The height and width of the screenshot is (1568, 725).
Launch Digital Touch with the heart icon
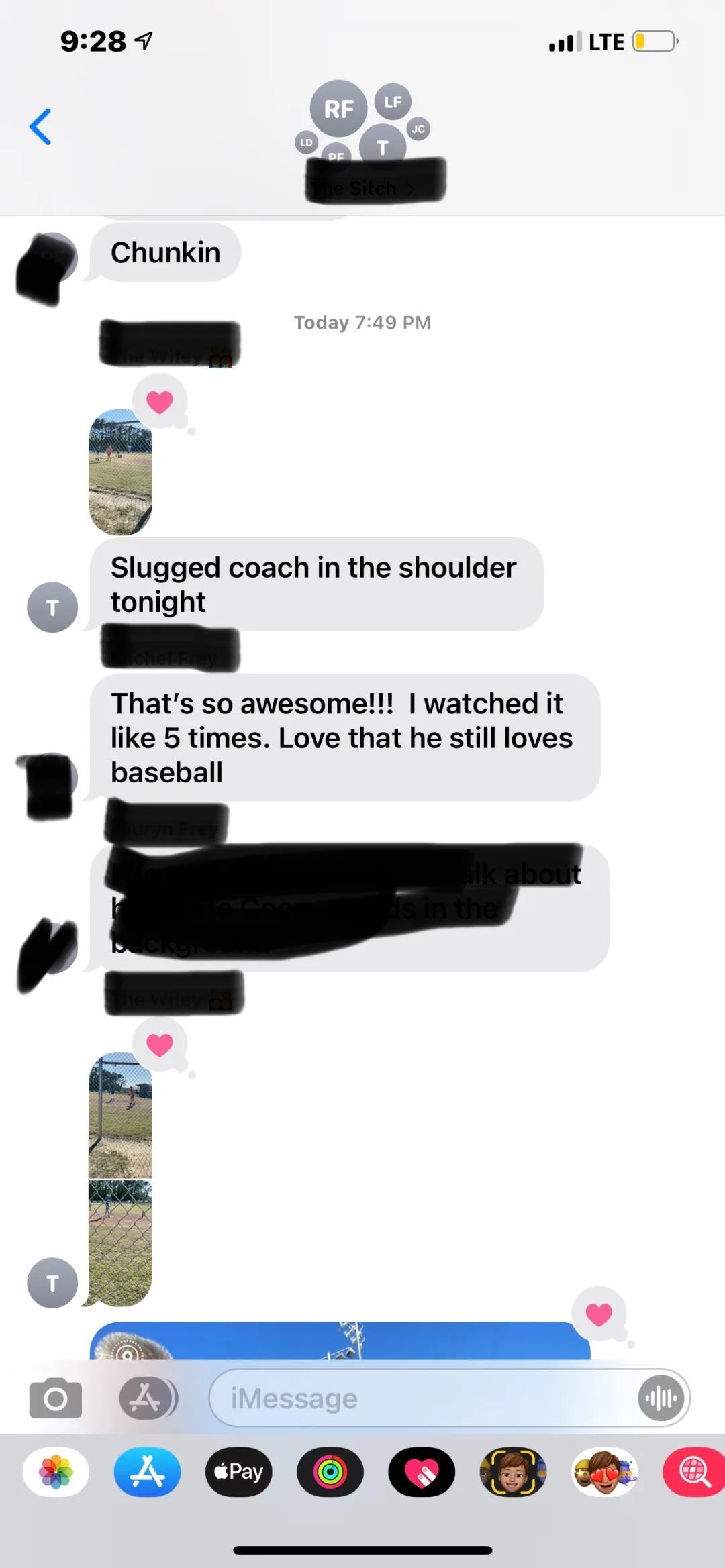tap(422, 1472)
